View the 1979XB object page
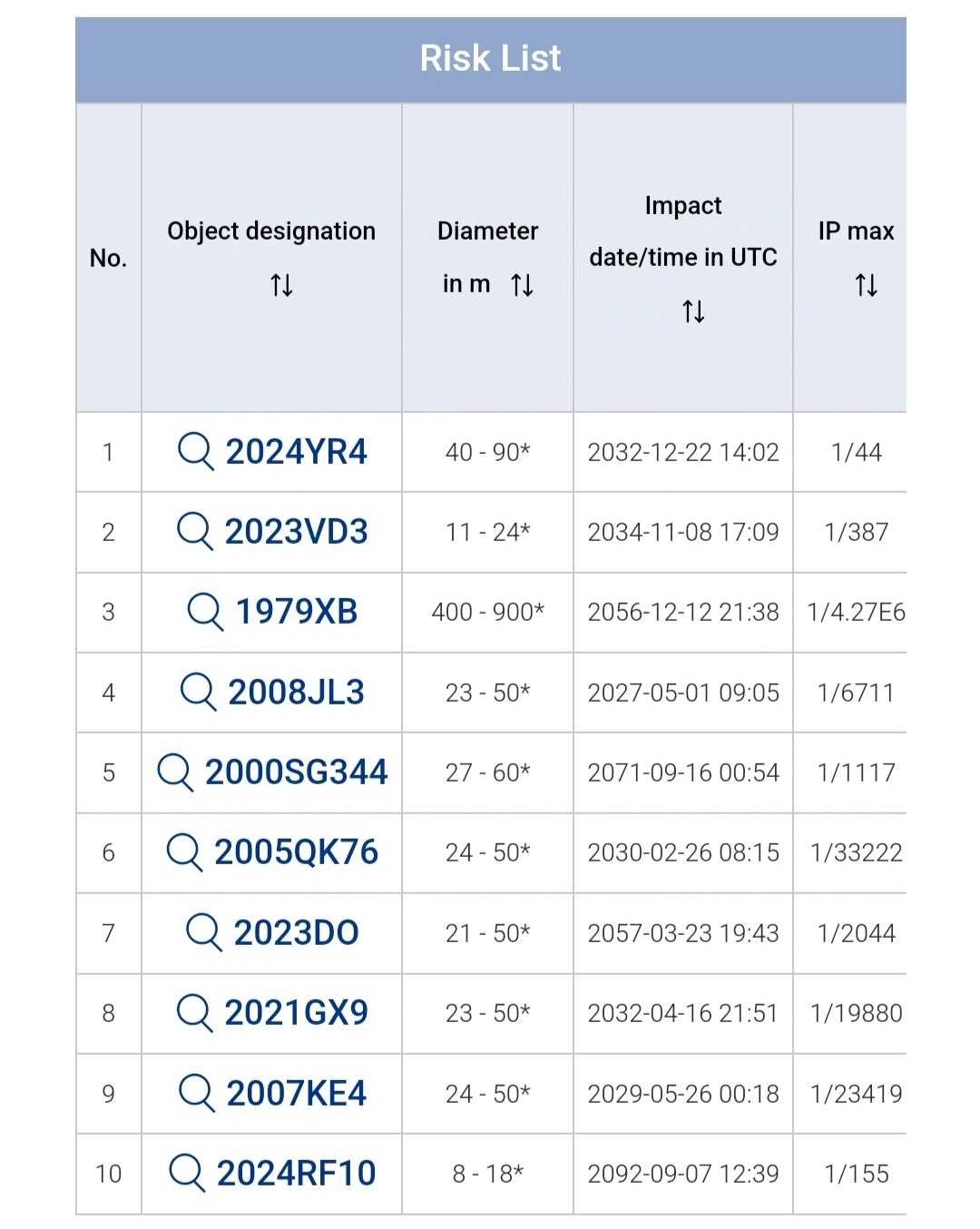 tap(296, 612)
